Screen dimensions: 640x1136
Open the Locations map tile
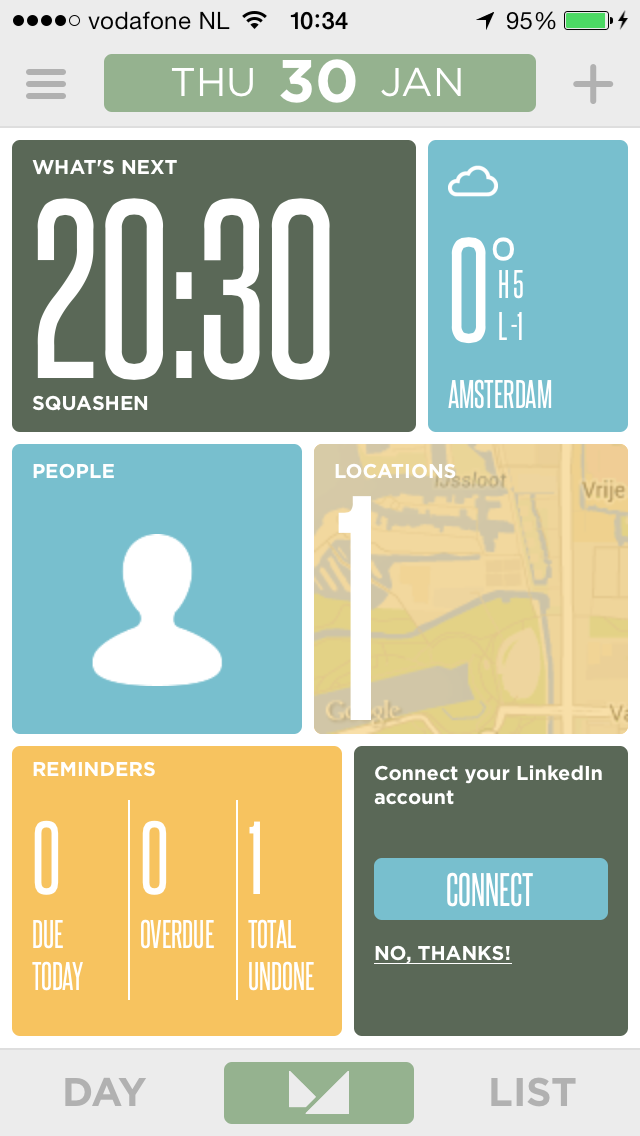pos(470,588)
